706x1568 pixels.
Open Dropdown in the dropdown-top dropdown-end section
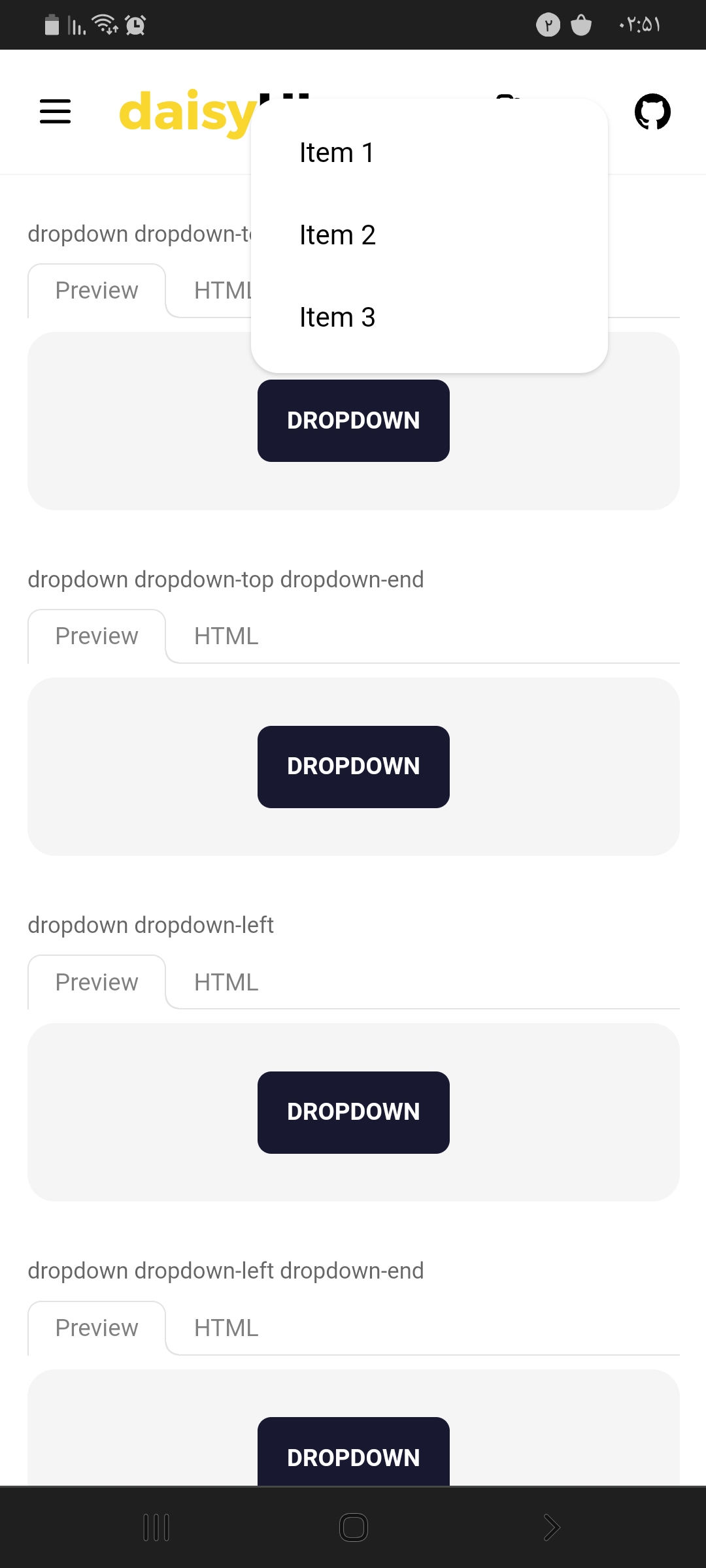pos(353,766)
